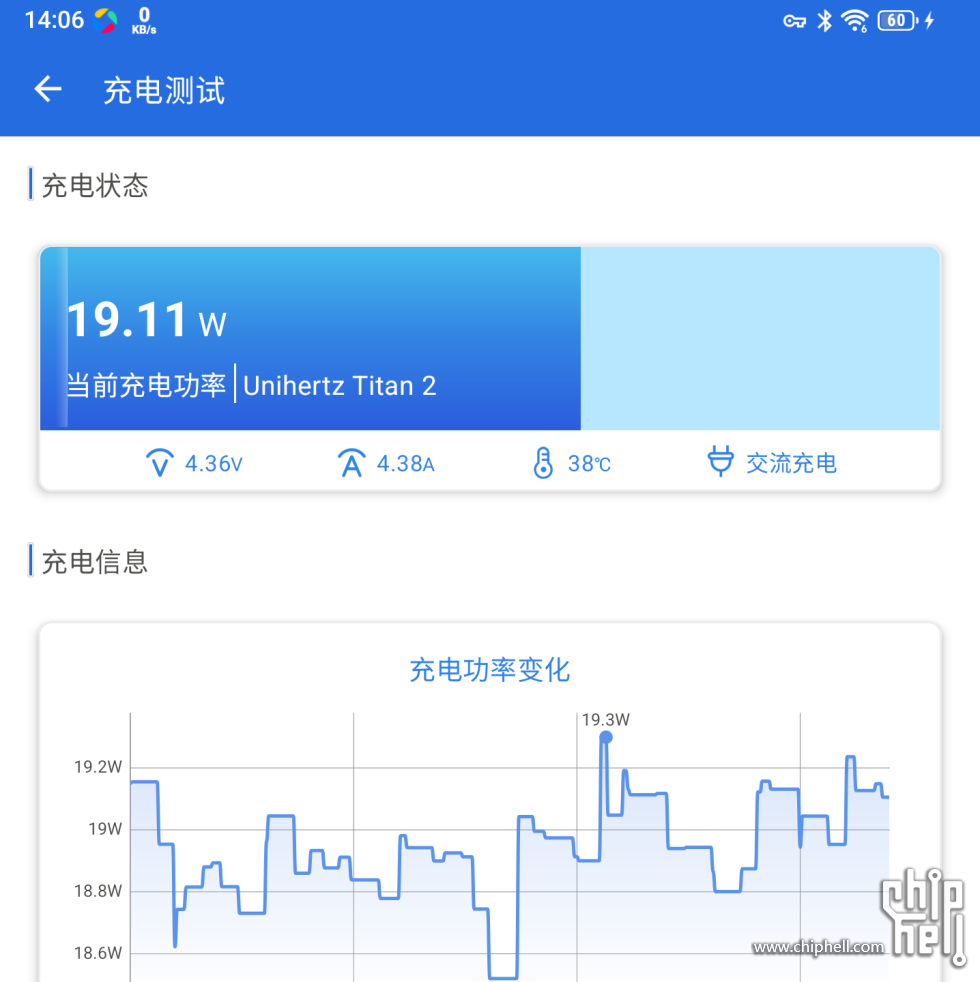Tap the 充电状态 section header
Viewport: 980px width, 982px height.
click(x=93, y=185)
